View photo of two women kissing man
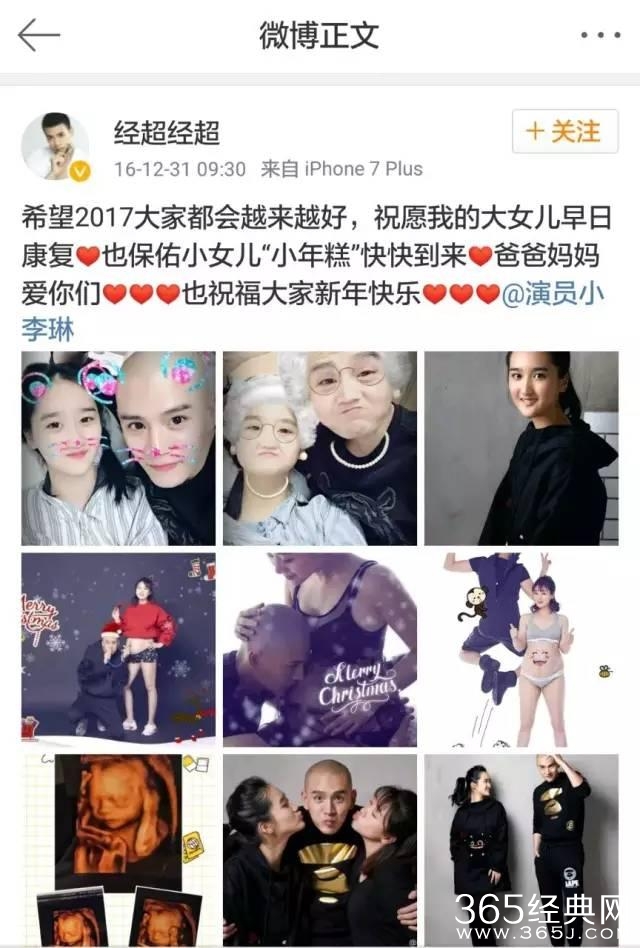The image size is (640, 948). 319,850
